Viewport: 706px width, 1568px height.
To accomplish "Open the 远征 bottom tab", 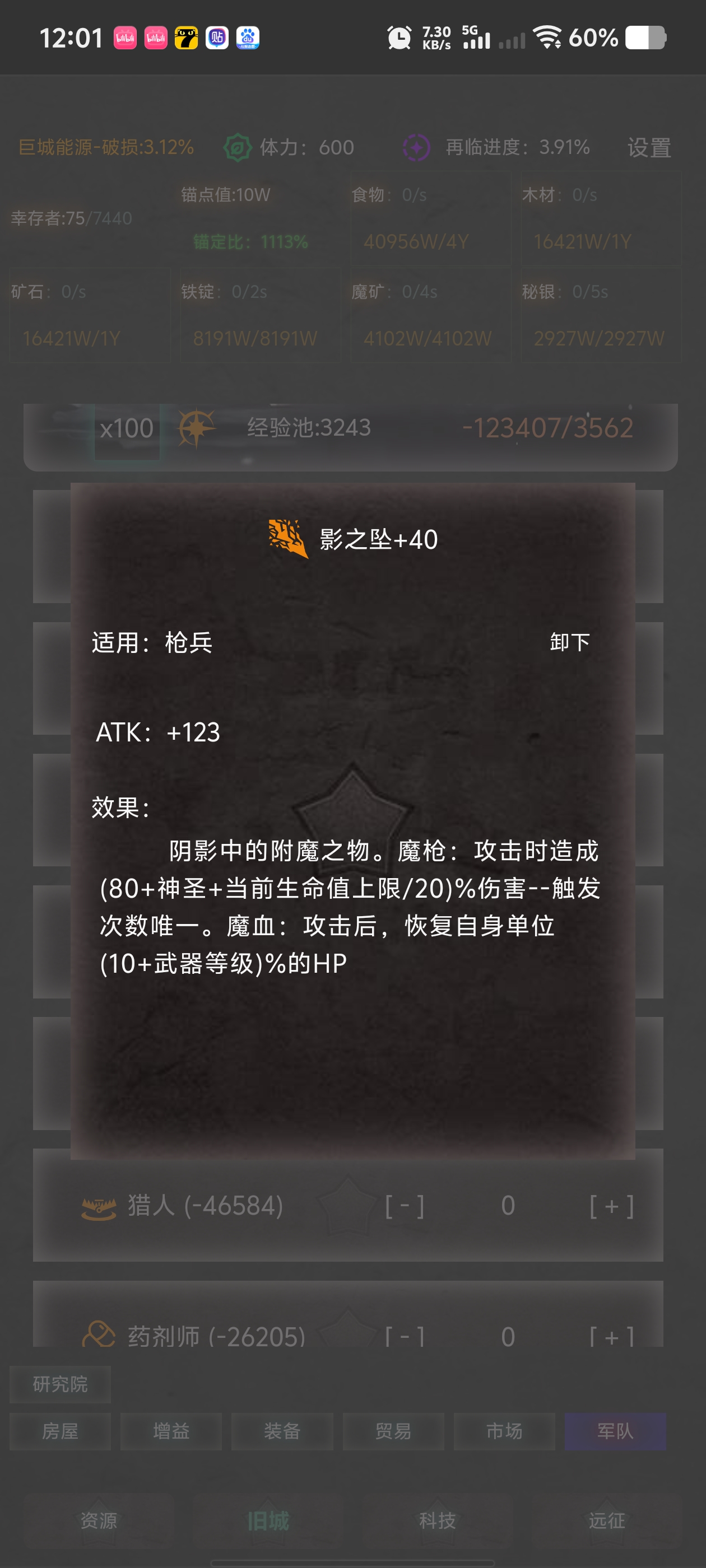I will (607, 1520).
